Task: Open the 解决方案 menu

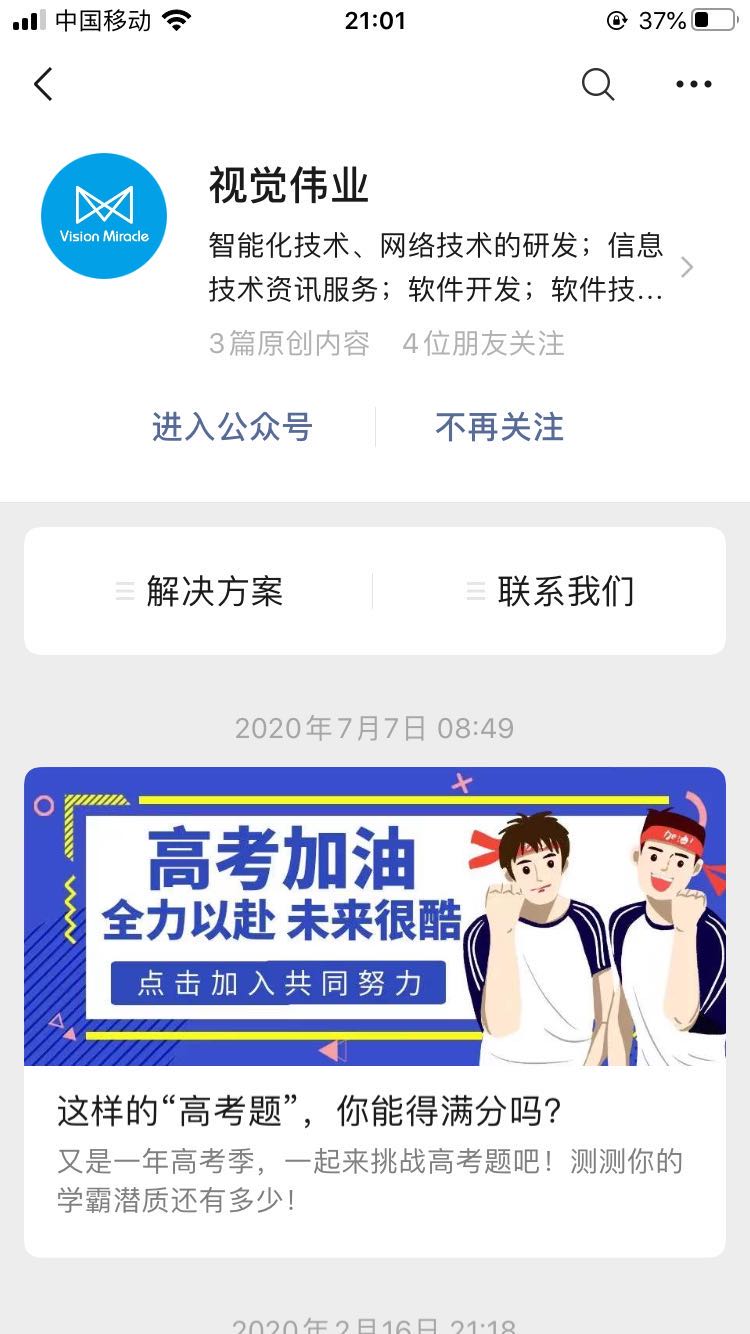Action: 200,591
